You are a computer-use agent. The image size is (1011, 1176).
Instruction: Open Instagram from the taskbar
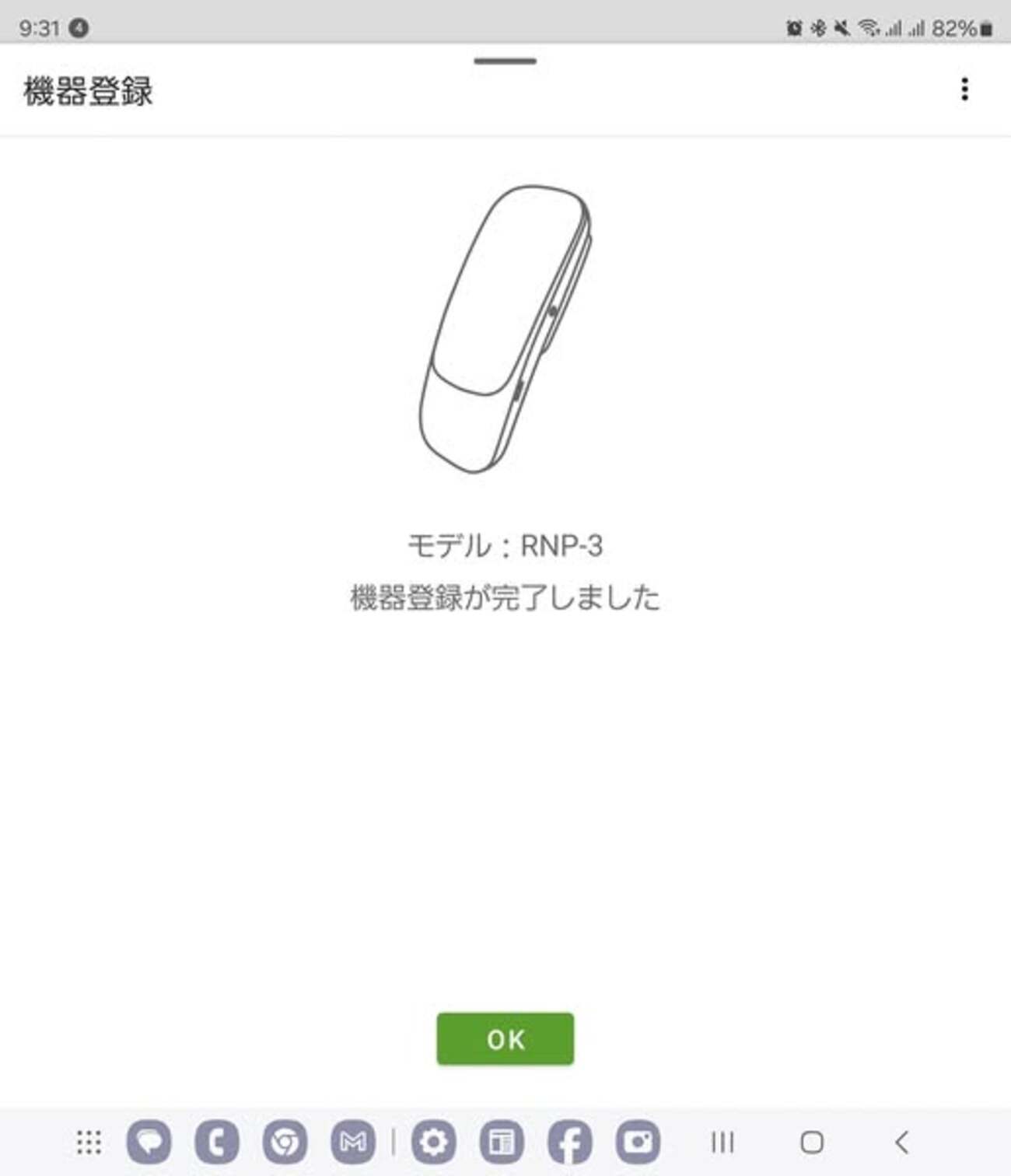[x=638, y=1142]
